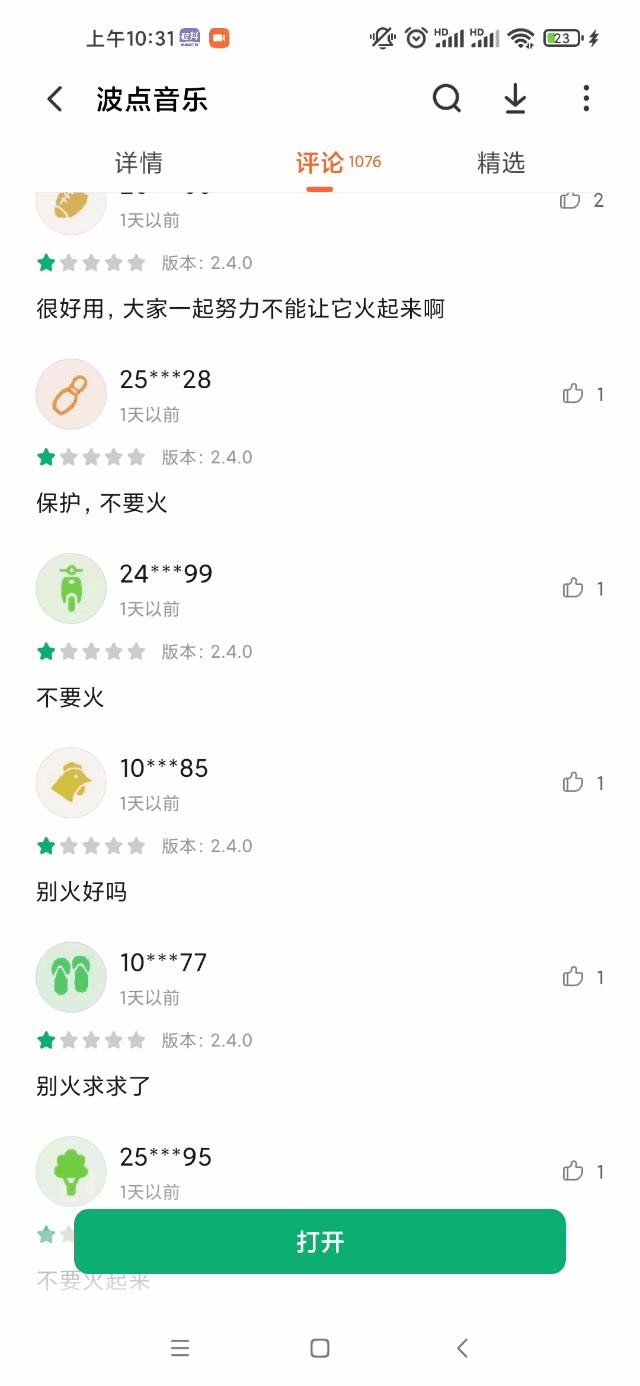
Task: Tap the green 打开 button
Action: click(x=320, y=1242)
